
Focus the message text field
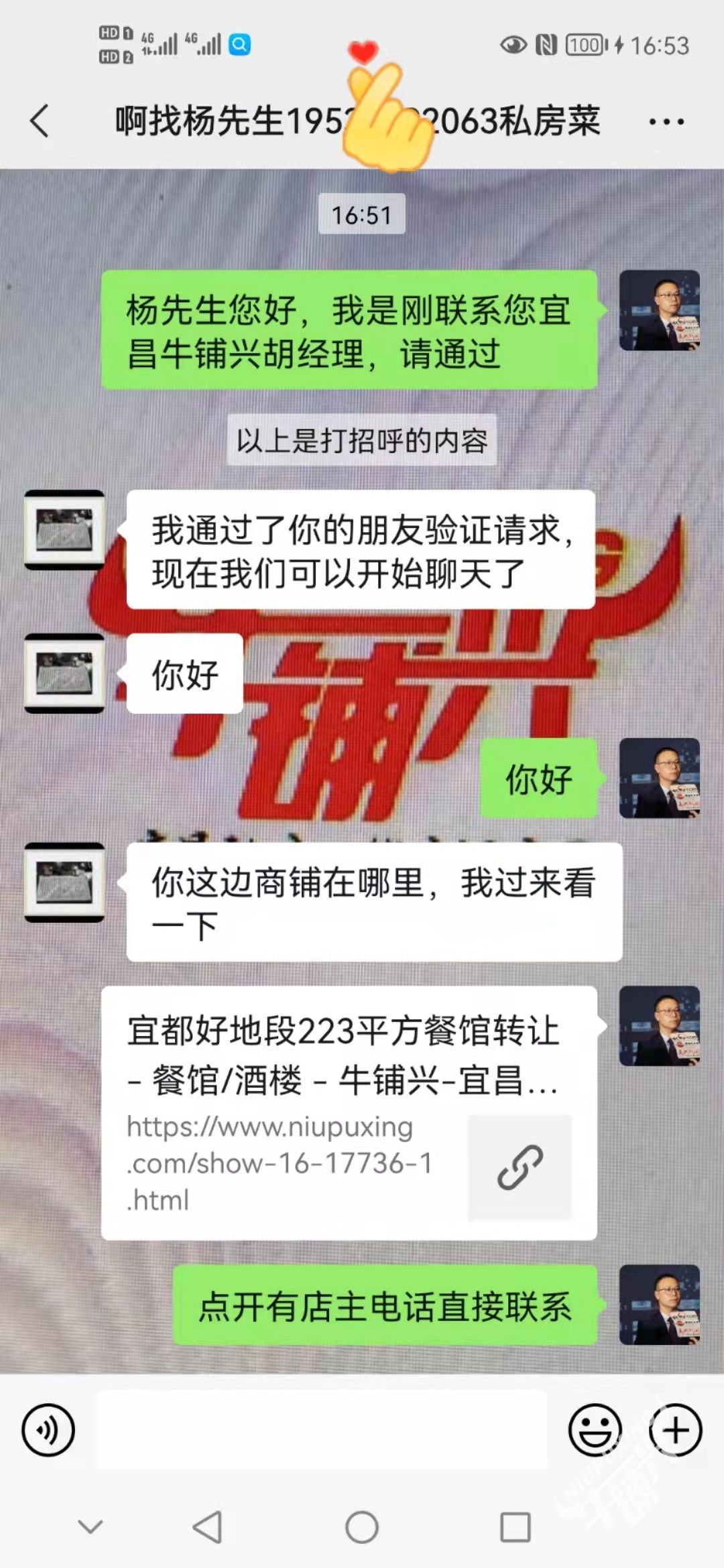[322, 1429]
